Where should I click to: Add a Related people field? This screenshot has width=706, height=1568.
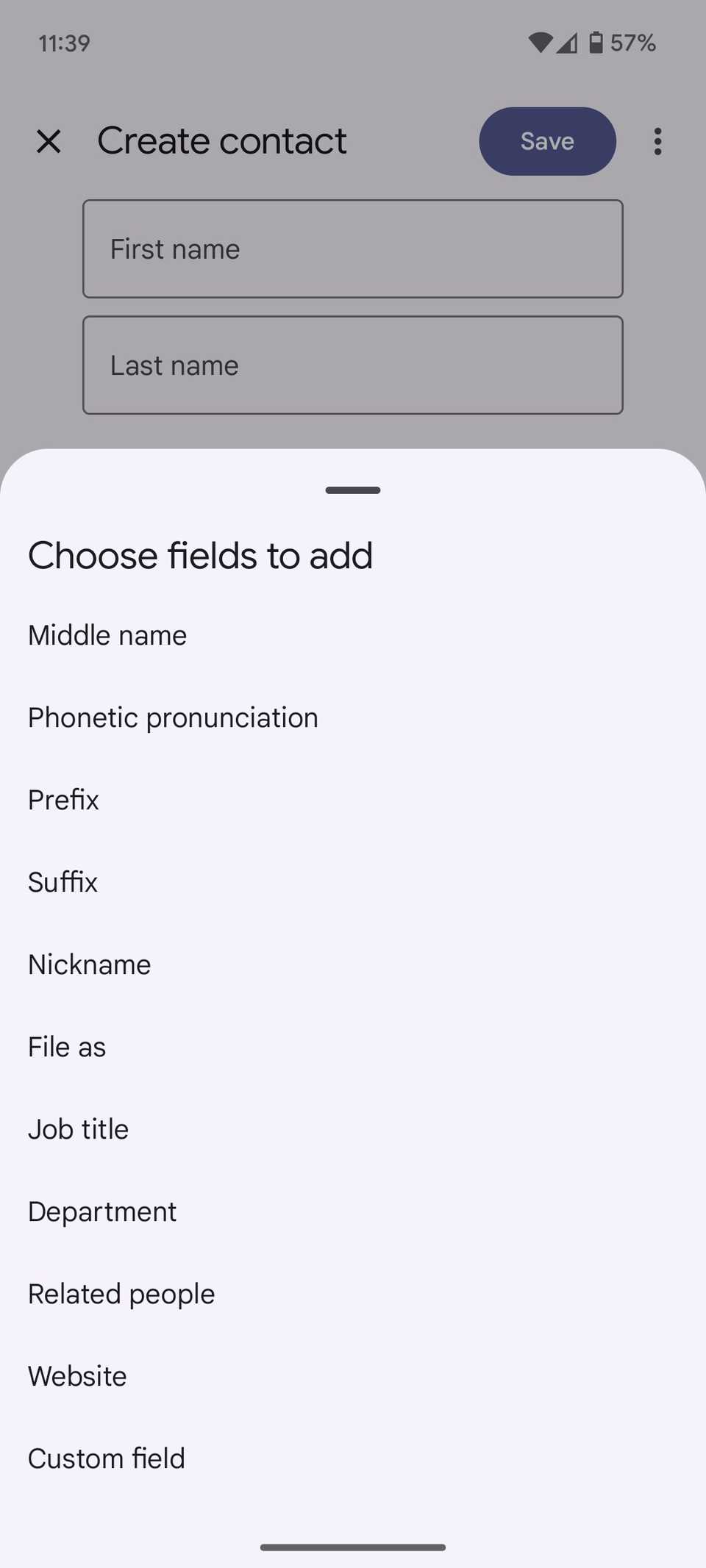(121, 1293)
